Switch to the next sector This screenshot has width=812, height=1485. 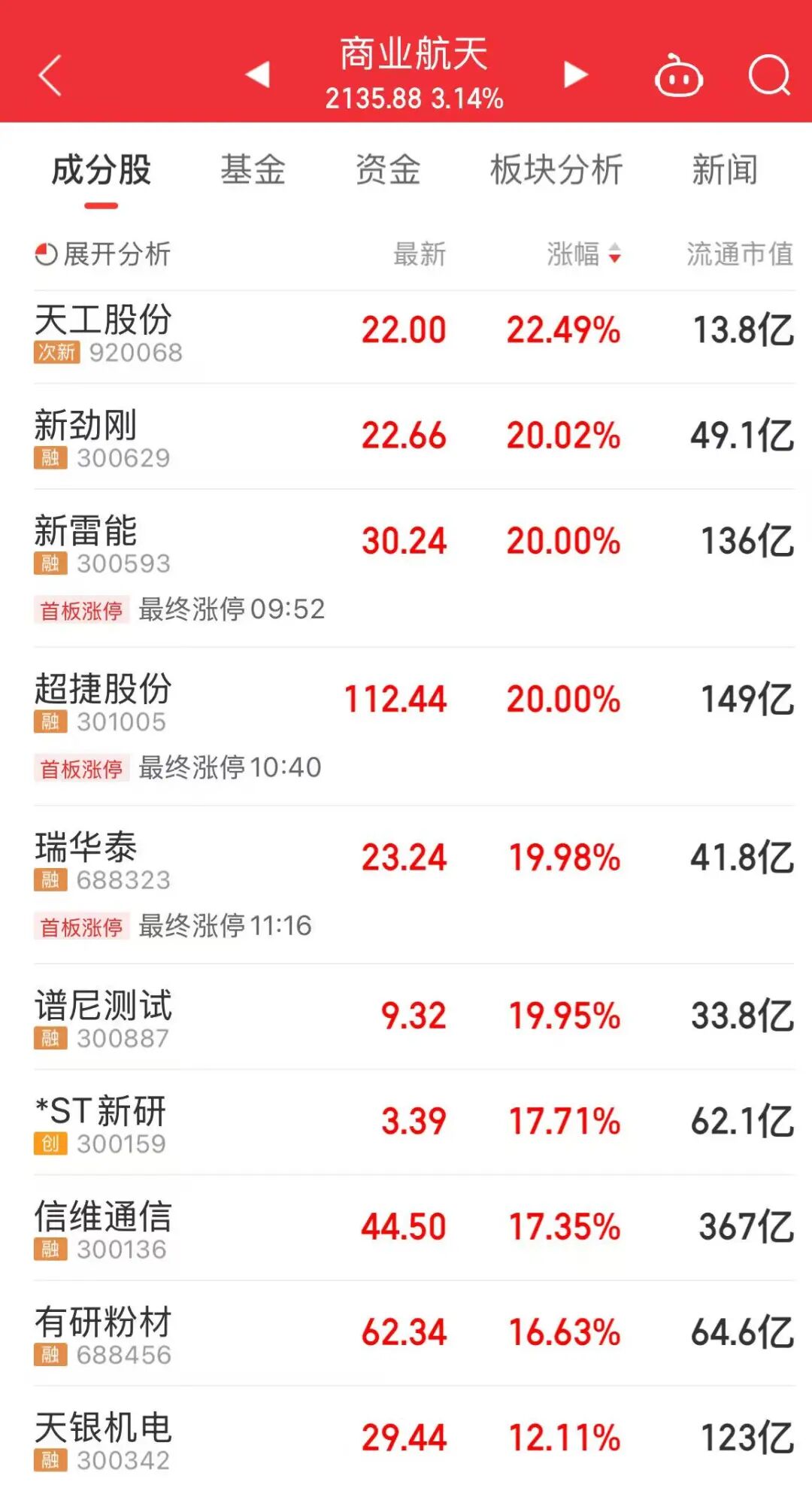(575, 74)
